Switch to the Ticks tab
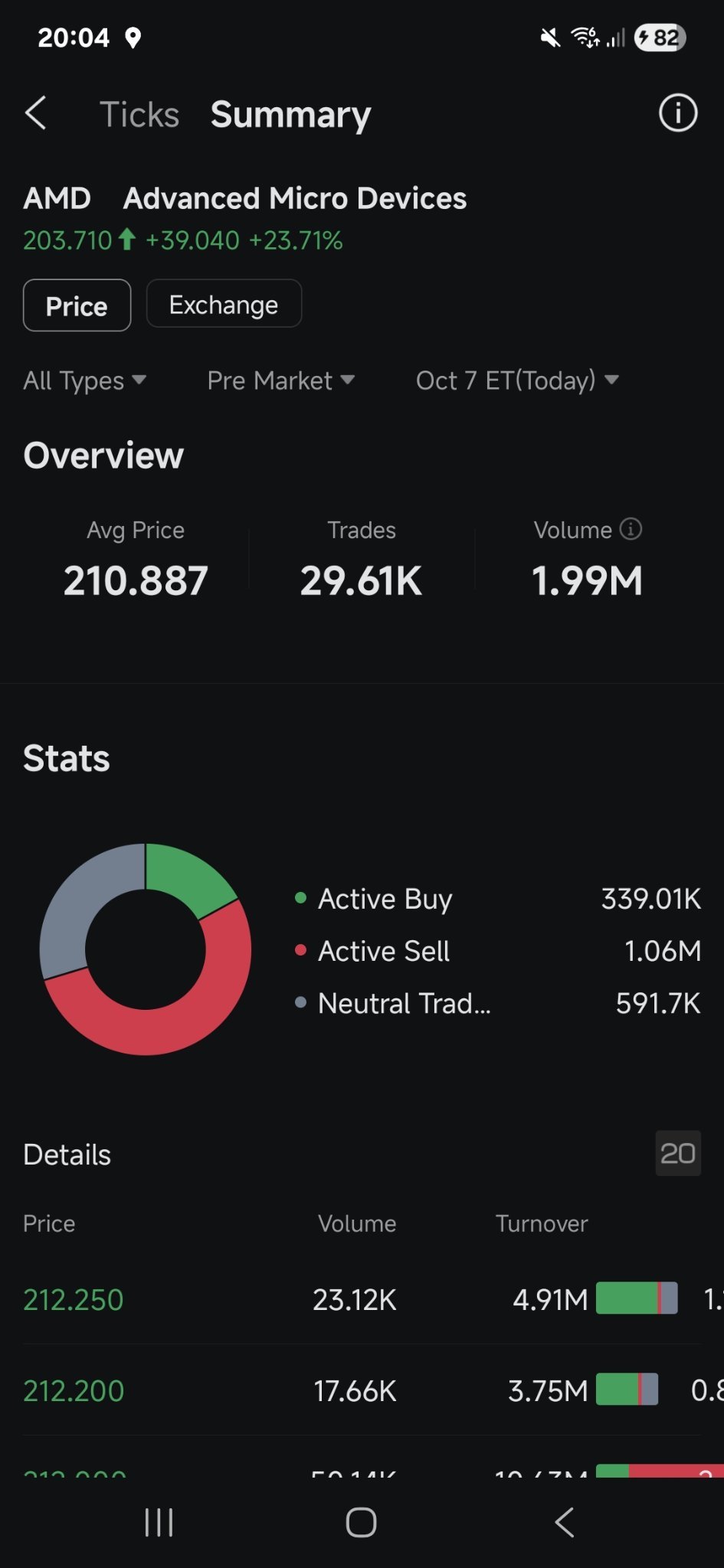This screenshot has width=724, height=1568. (x=139, y=115)
